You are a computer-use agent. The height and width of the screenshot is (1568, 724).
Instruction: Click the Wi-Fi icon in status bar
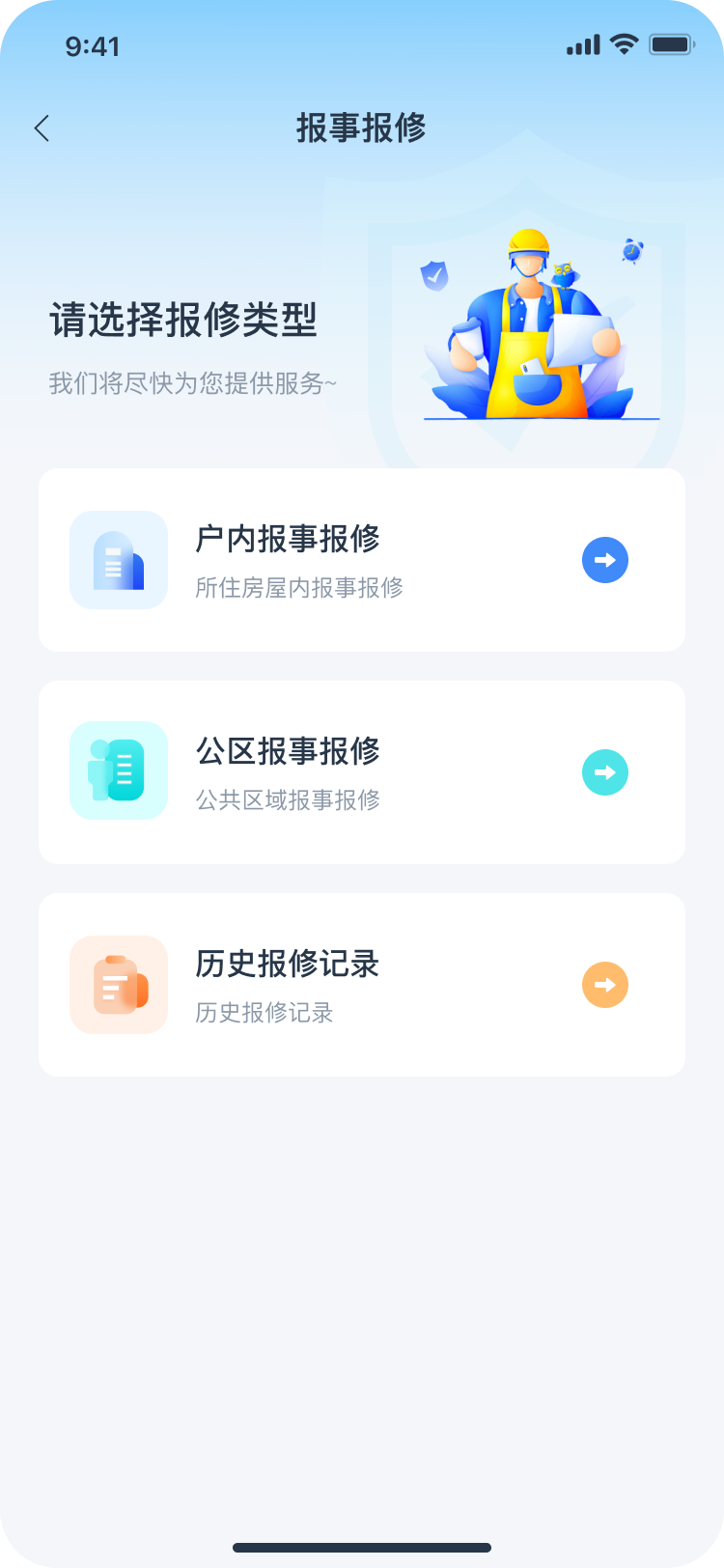click(623, 43)
